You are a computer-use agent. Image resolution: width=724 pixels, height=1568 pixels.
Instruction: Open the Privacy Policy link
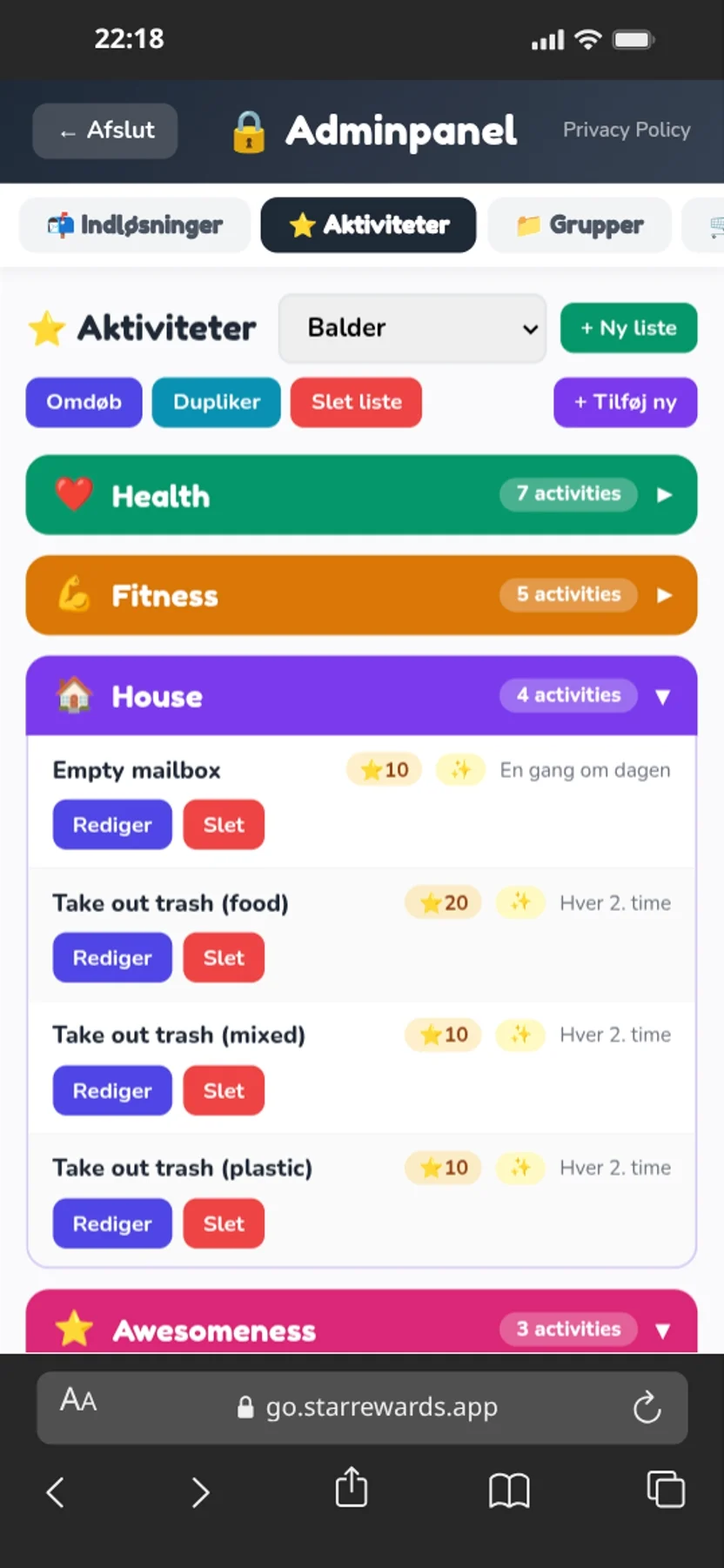coord(626,130)
